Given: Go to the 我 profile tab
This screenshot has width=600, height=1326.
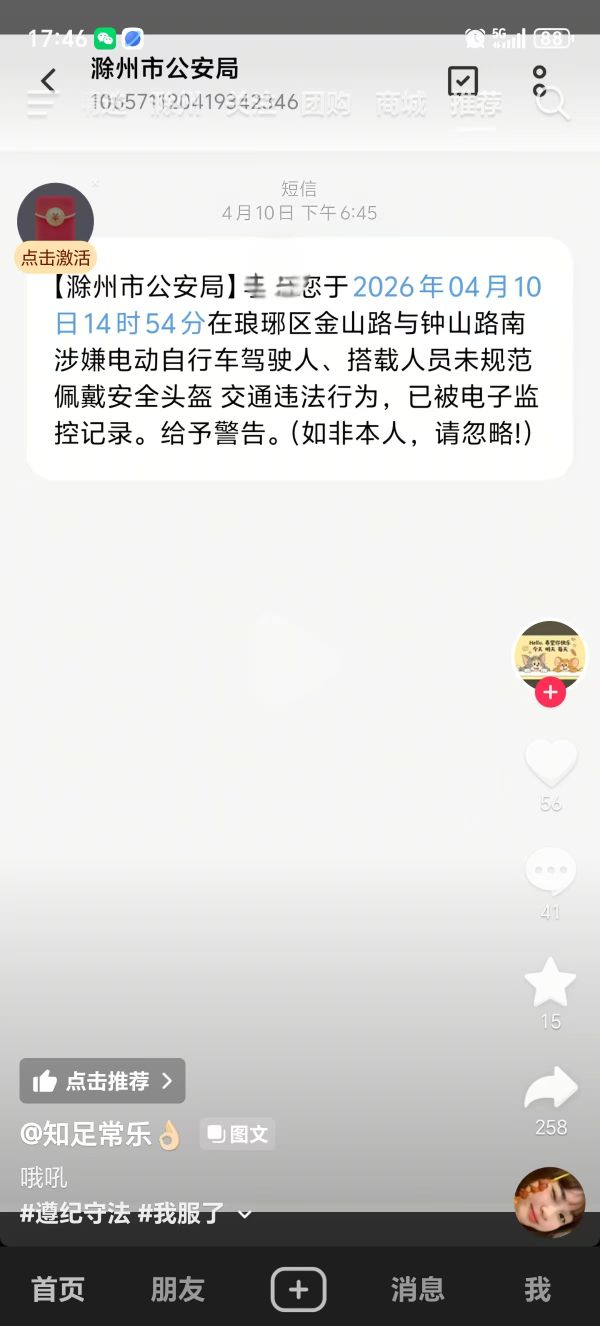Looking at the screenshot, I should [x=537, y=1290].
